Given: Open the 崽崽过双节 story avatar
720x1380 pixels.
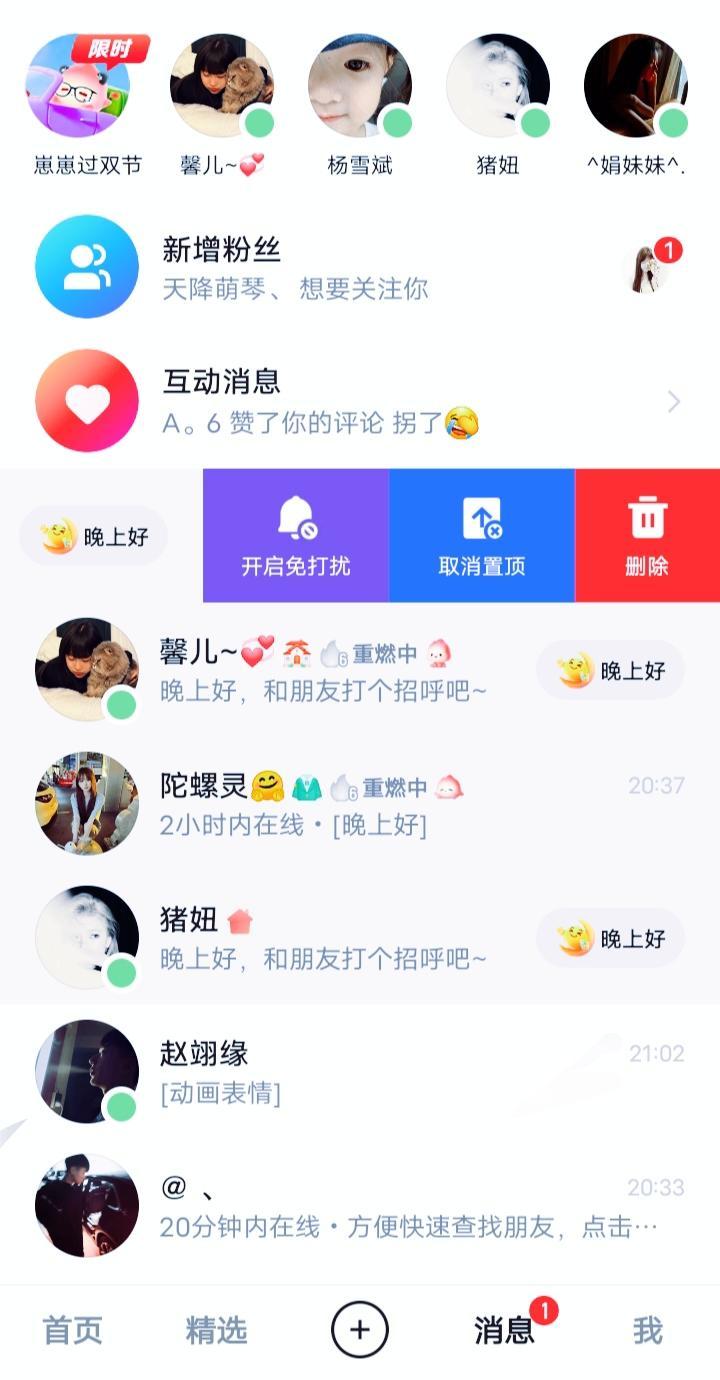Looking at the screenshot, I should (86, 88).
